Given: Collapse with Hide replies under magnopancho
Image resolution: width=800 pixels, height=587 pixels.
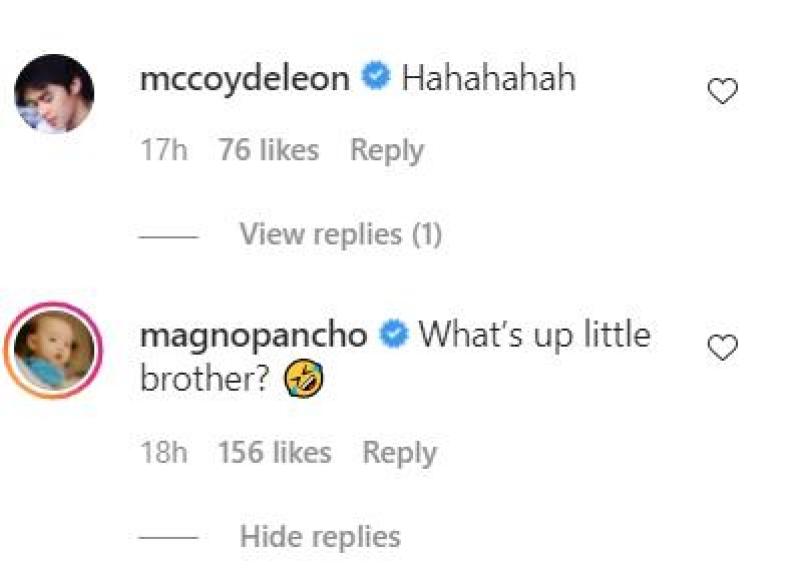Looking at the screenshot, I should (319, 537).
